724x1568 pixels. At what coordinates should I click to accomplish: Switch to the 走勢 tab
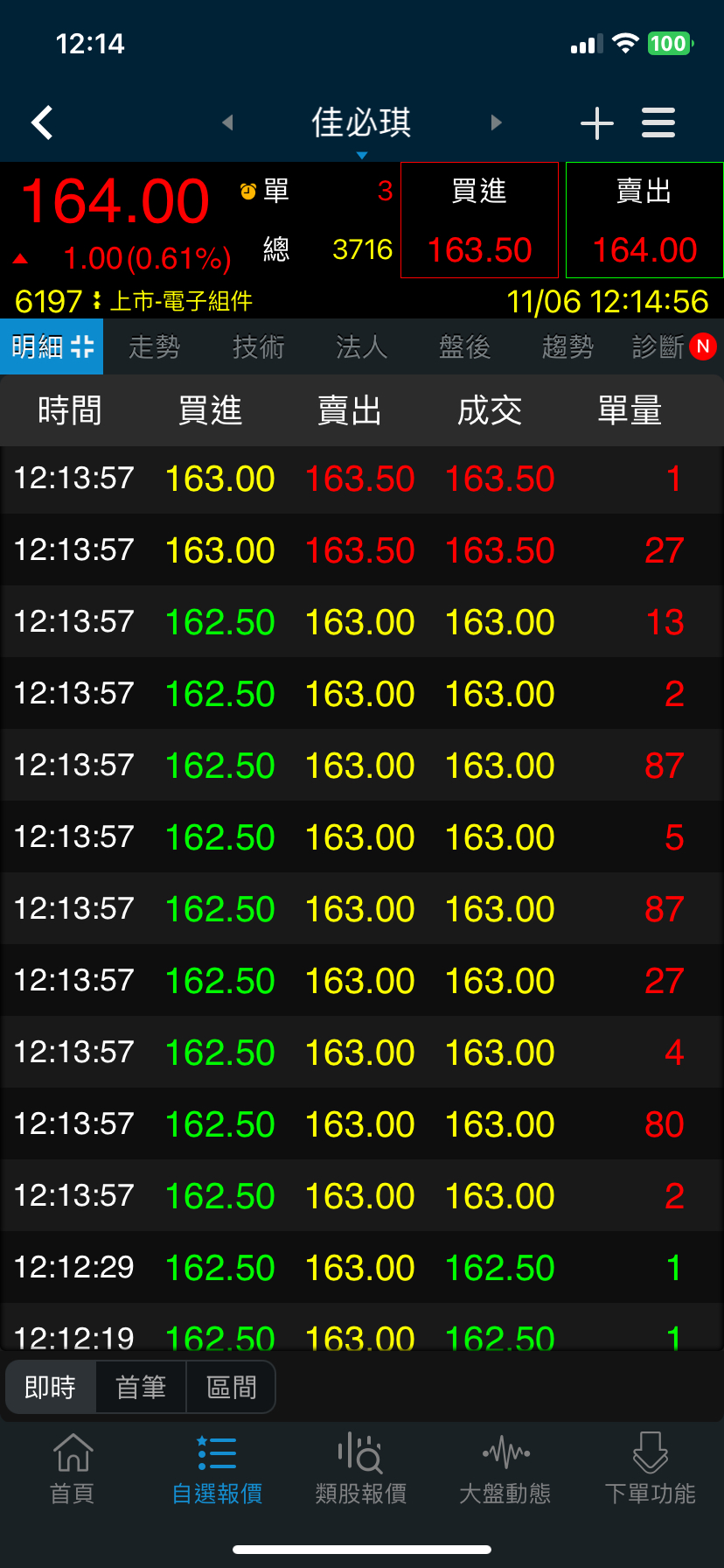point(155,347)
